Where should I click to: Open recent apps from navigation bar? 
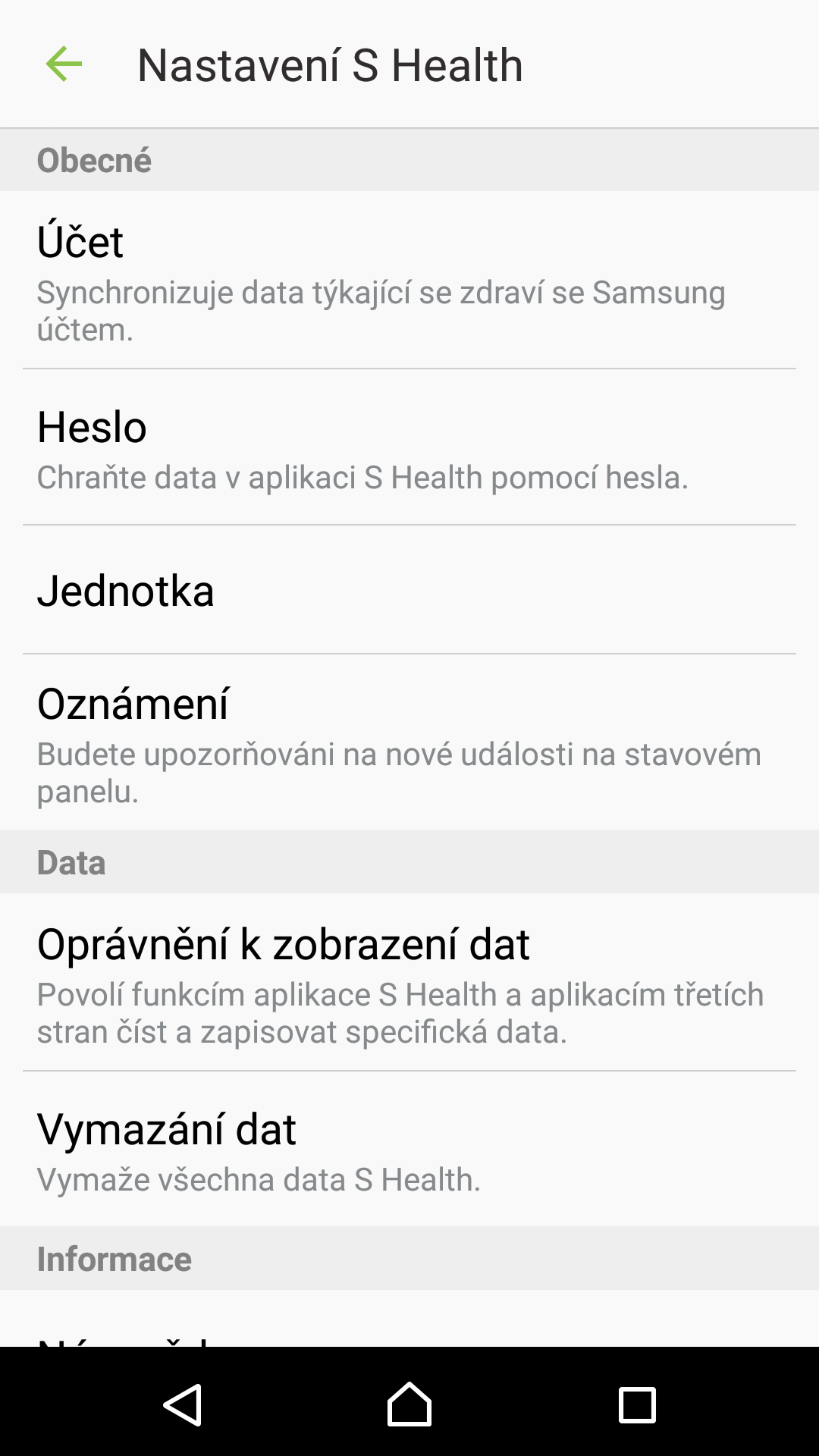tap(637, 1404)
